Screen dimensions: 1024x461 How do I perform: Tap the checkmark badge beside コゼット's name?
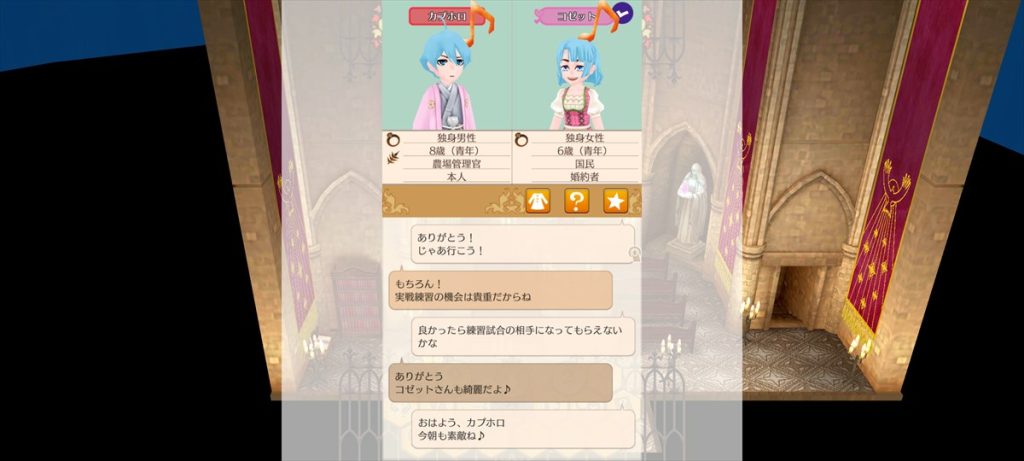click(x=623, y=12)
